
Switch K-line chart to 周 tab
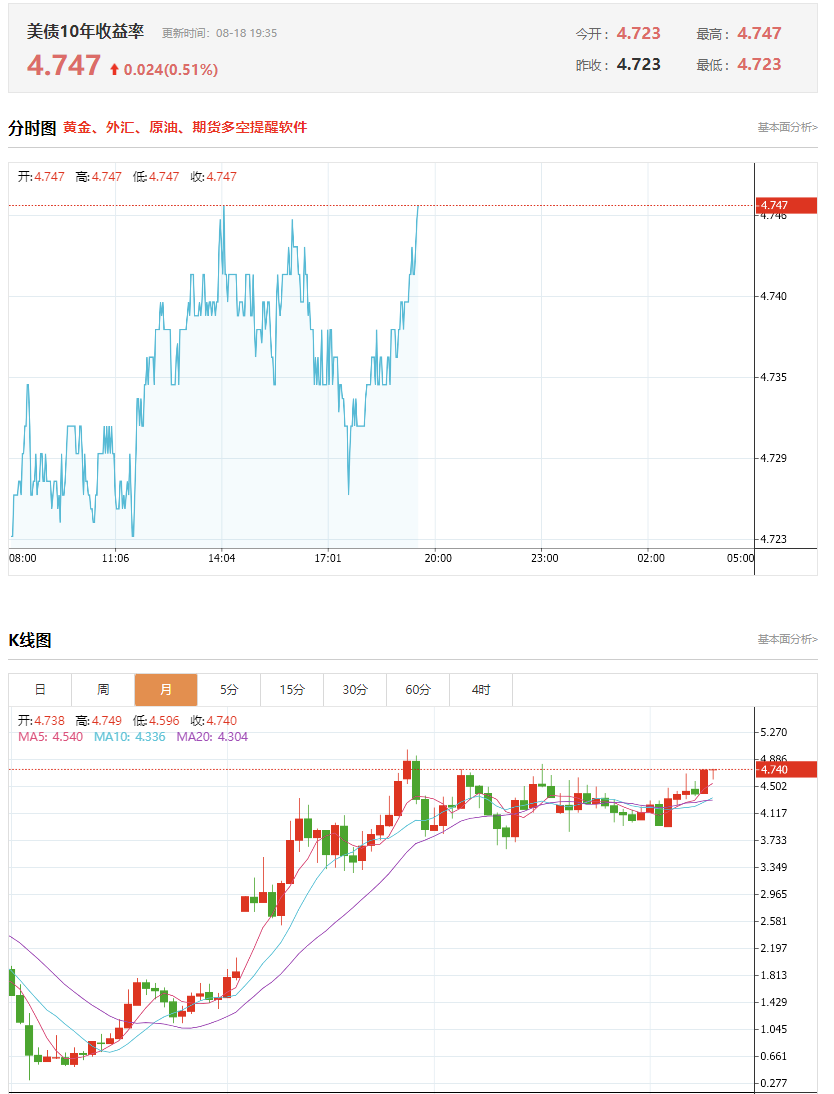click(103, 690)
